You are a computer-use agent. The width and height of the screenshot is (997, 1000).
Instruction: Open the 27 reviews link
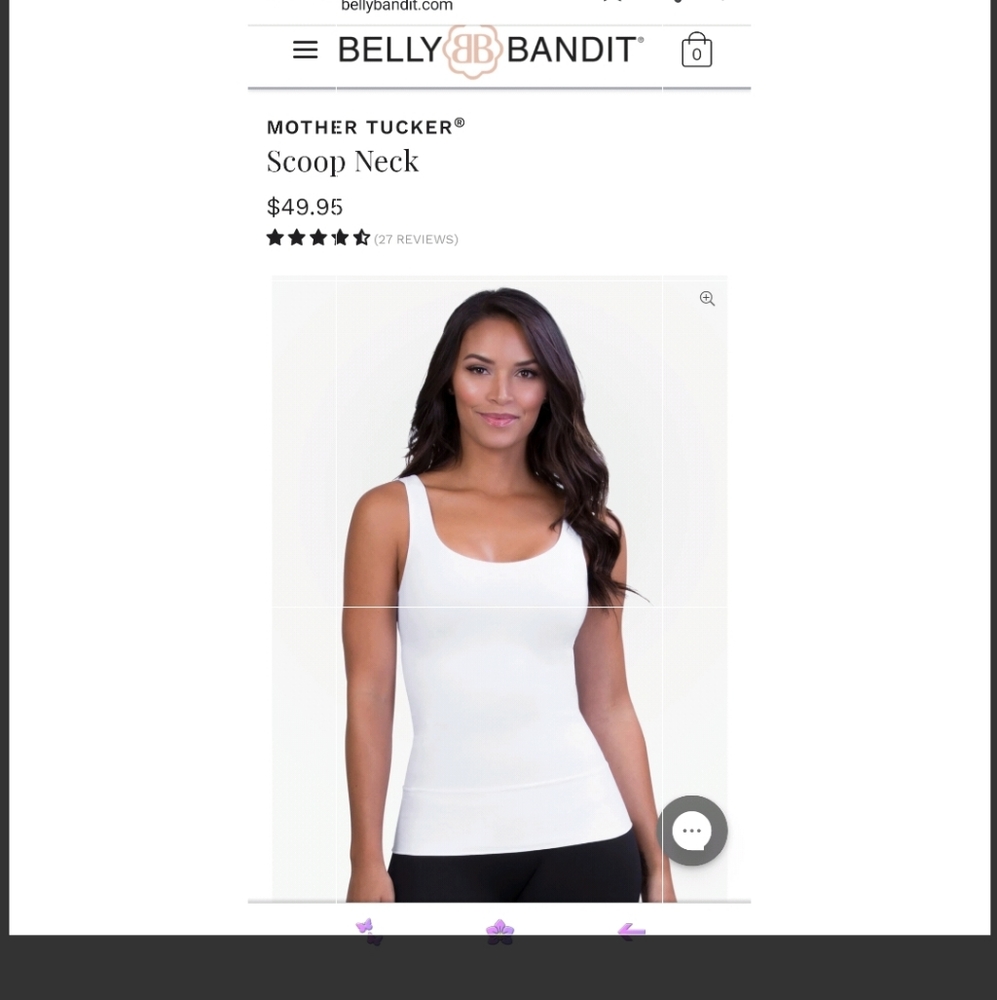[416, 239]
